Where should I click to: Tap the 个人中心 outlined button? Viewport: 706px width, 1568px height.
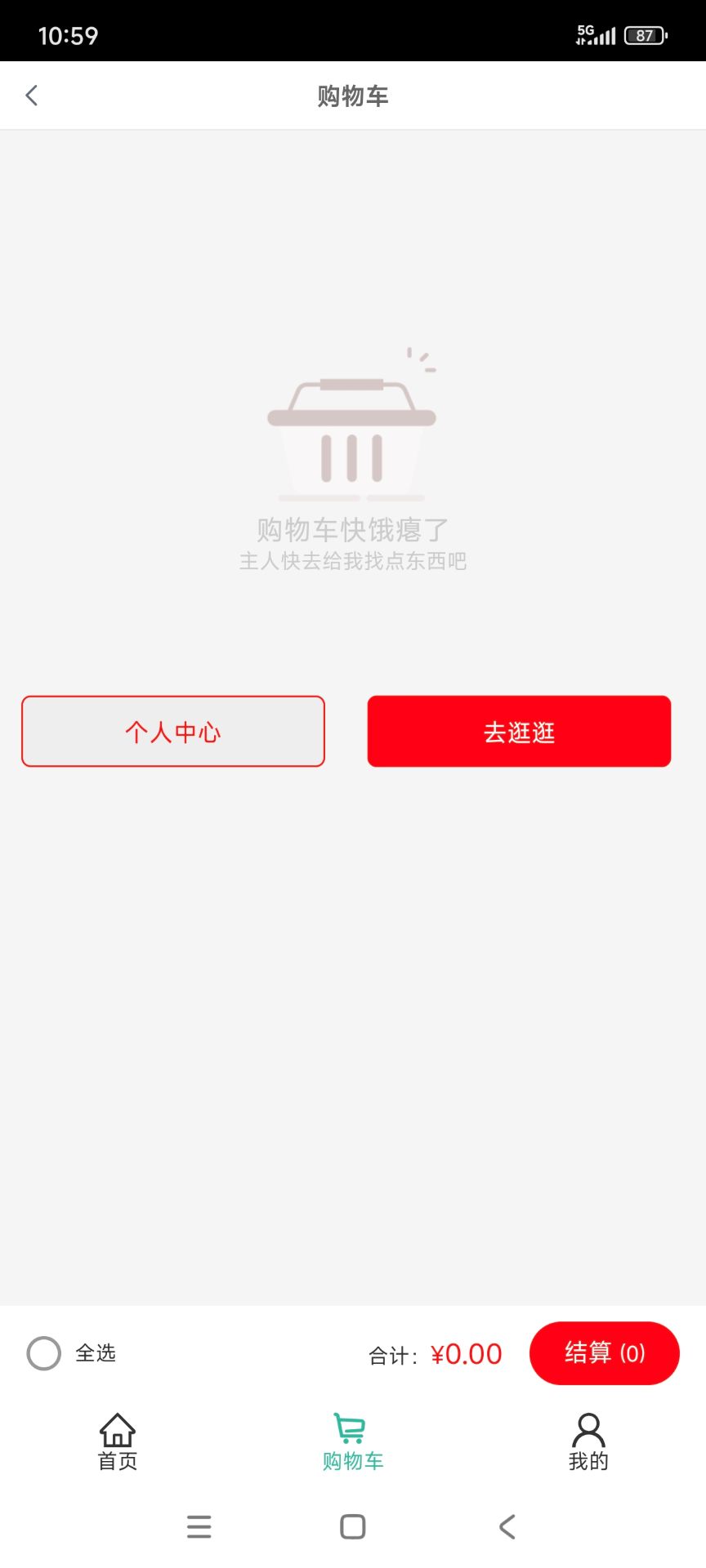(173, 731)
